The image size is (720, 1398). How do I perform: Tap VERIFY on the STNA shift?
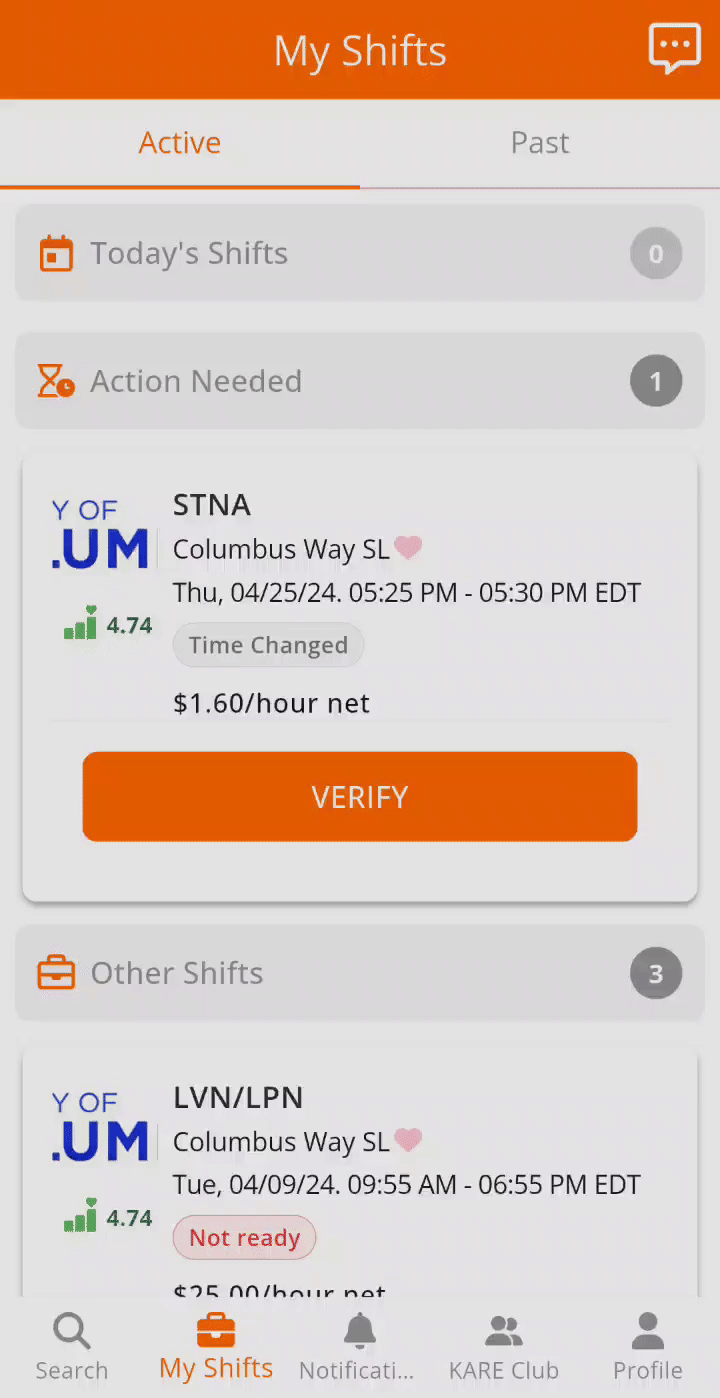click(360, 797)
